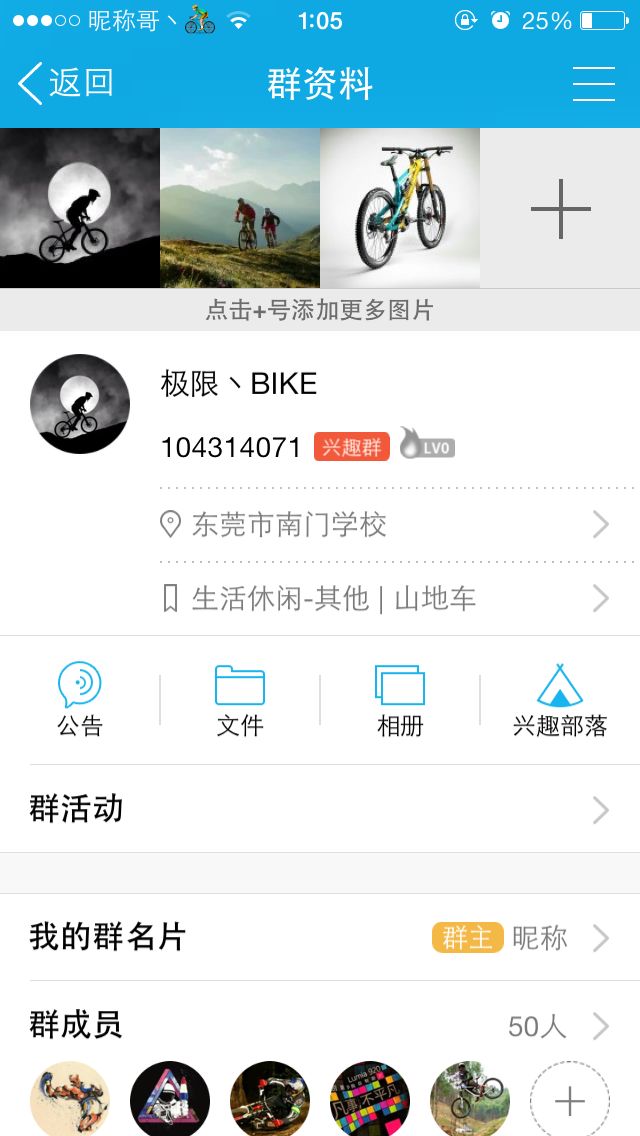The width and height of the screenshot is (640, 1136).
Task: Open 公告 announcements
Action: click(80, 700)
